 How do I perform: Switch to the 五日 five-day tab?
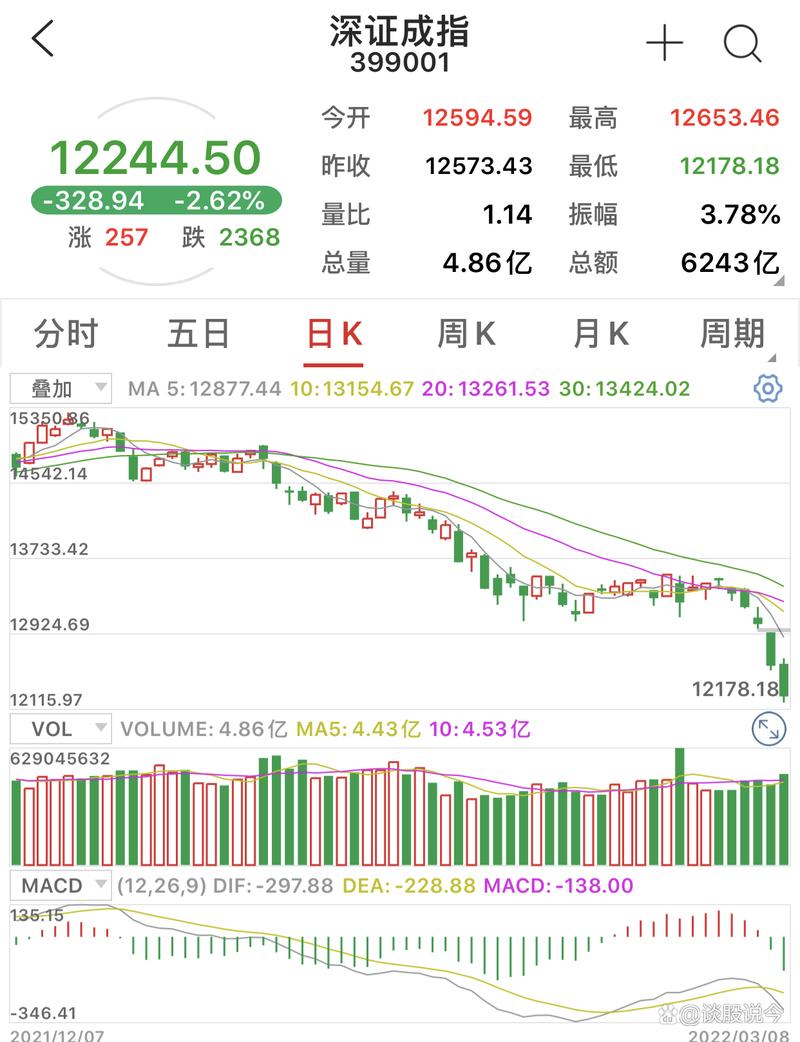200,333
